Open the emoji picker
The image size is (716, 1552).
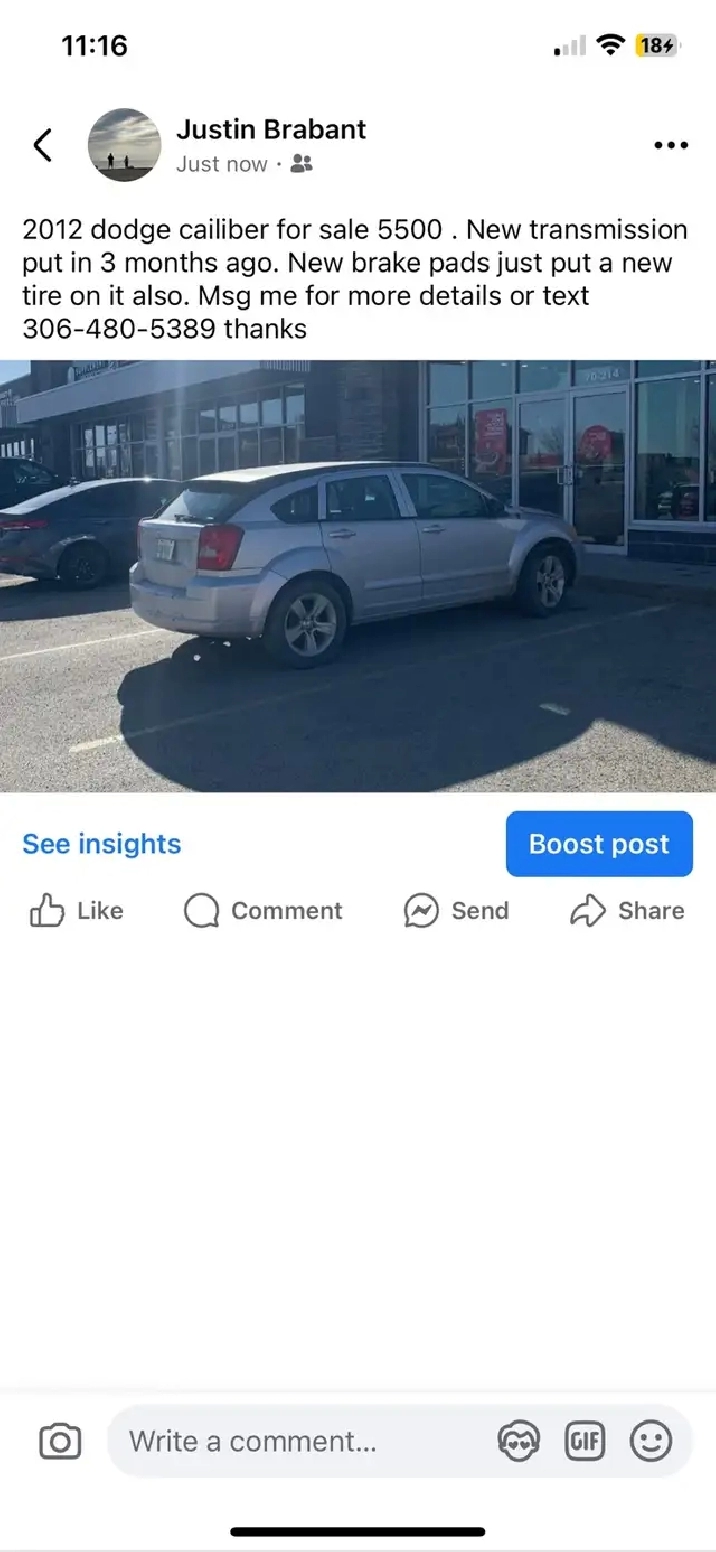tap(651, 1441)
